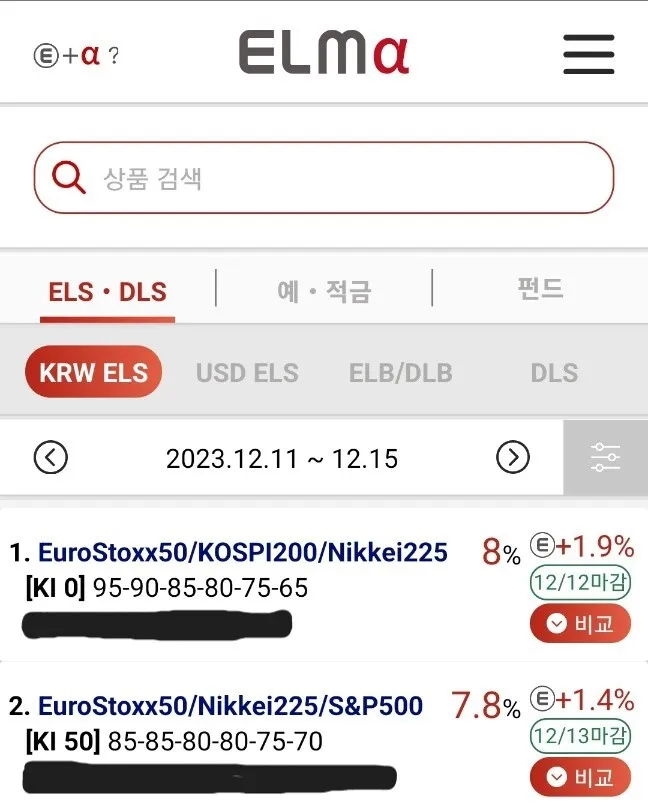Open product EuroStoxx50/Nikkei225/S&P500
The width and height of the screenshot is (648, 810).
click(x=230, y=706)
